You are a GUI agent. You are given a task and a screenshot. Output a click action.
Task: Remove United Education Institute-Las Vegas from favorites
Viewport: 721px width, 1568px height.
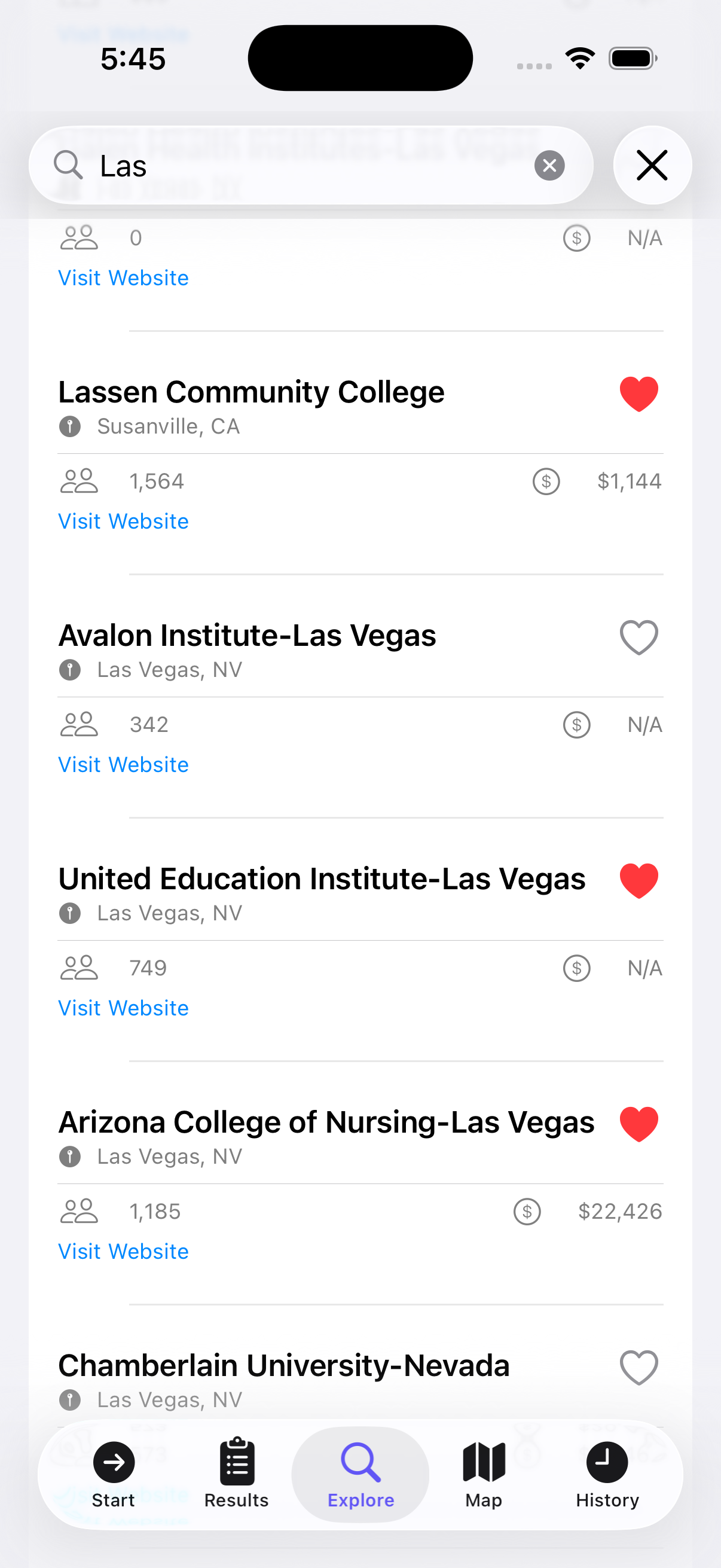(638, 881)
